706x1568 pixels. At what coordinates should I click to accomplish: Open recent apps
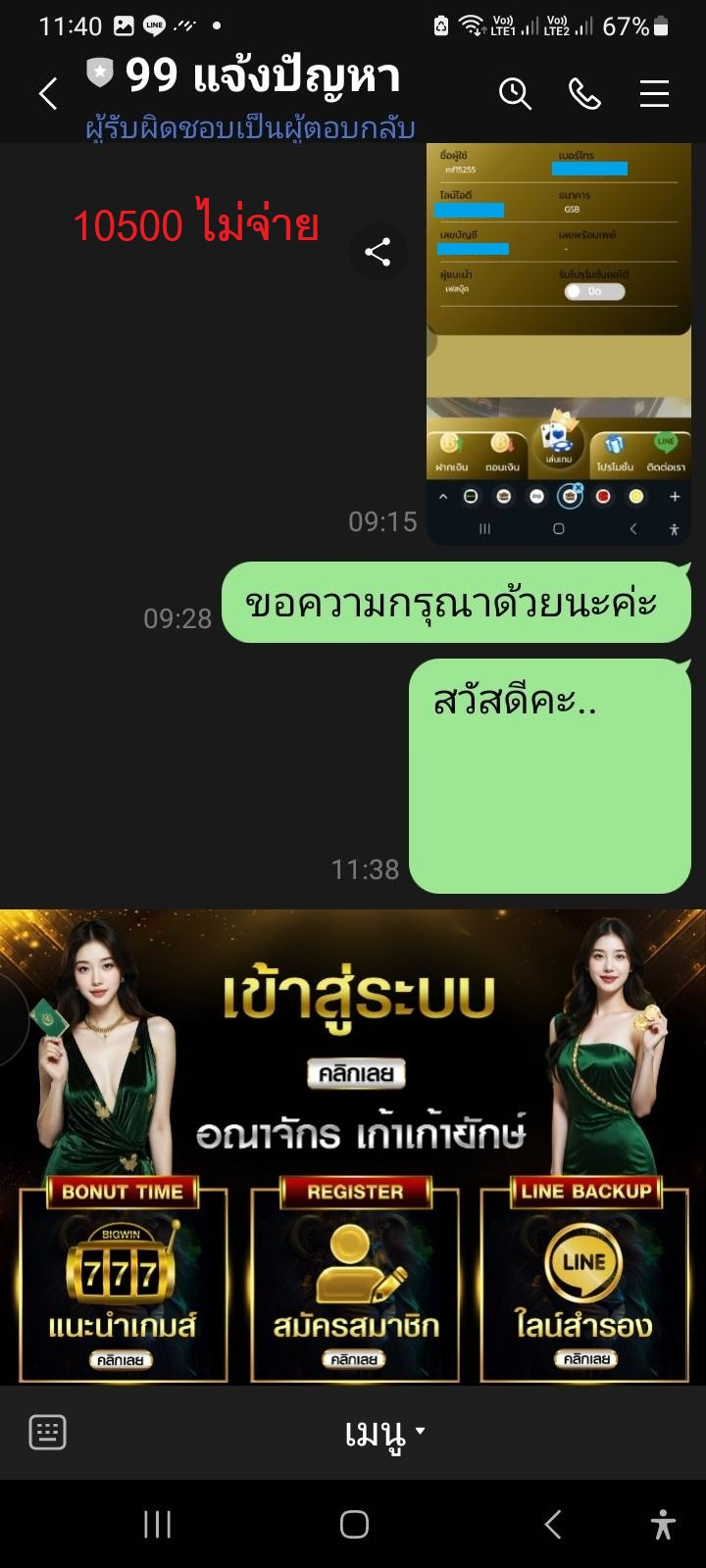pos(157,1524)
